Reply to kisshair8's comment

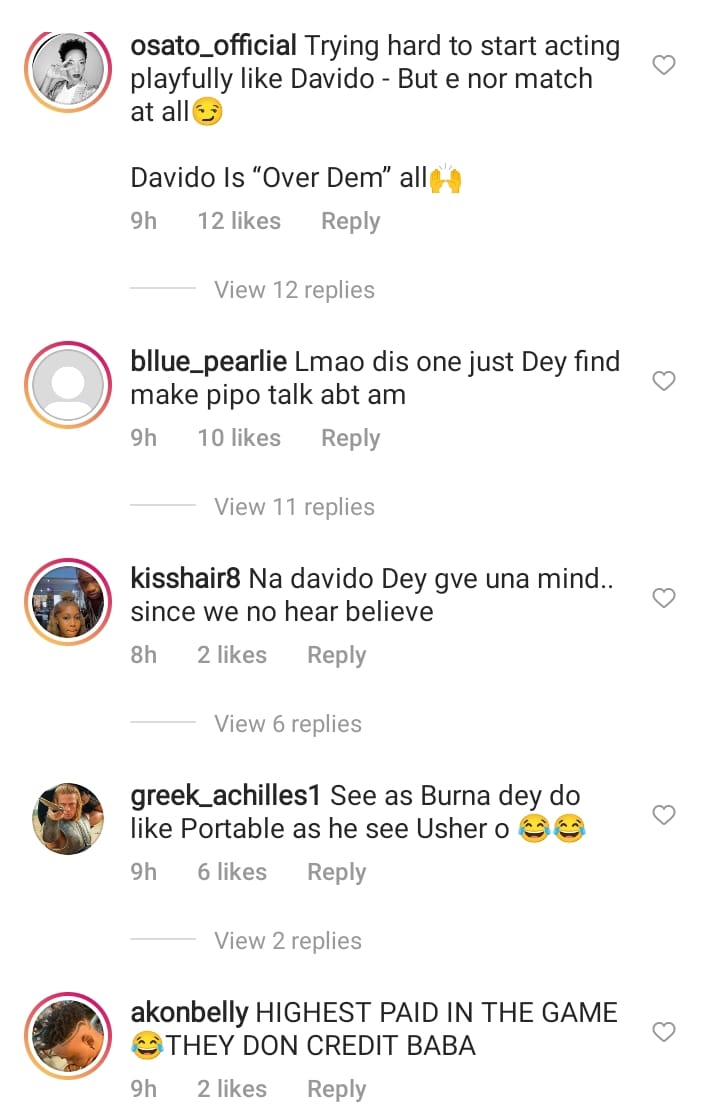tap(336, 655)
